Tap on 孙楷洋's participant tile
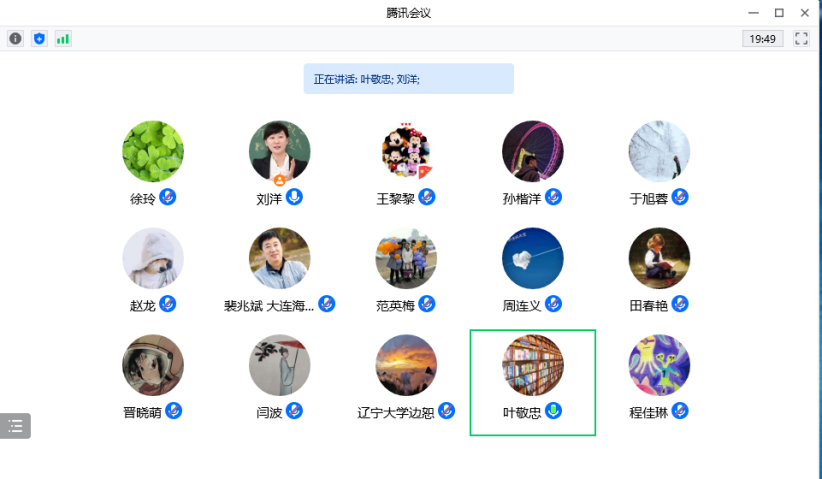The width and height of the screenshot is (822, 479). [x=532, y=152]
